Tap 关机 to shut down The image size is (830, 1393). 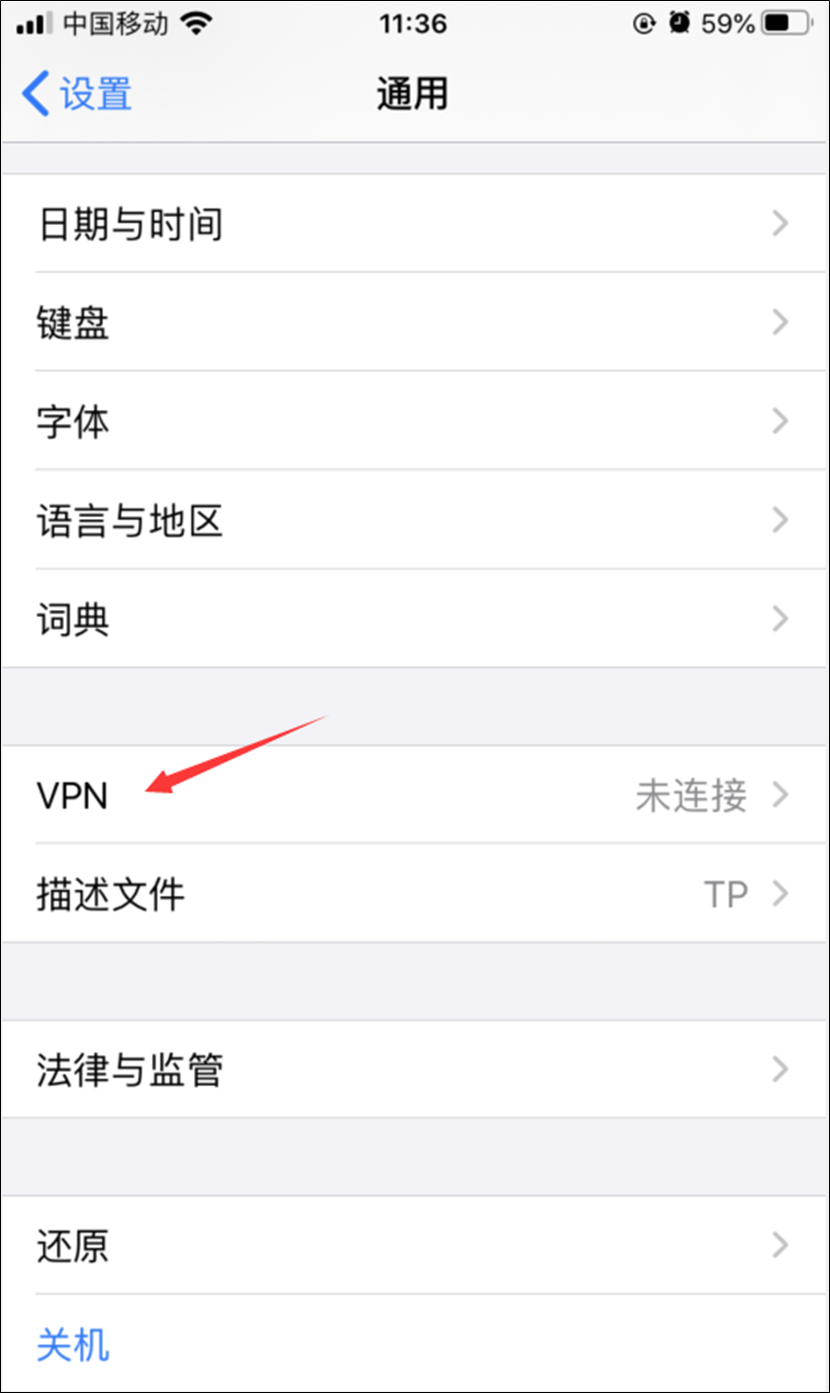[73, 1344]
